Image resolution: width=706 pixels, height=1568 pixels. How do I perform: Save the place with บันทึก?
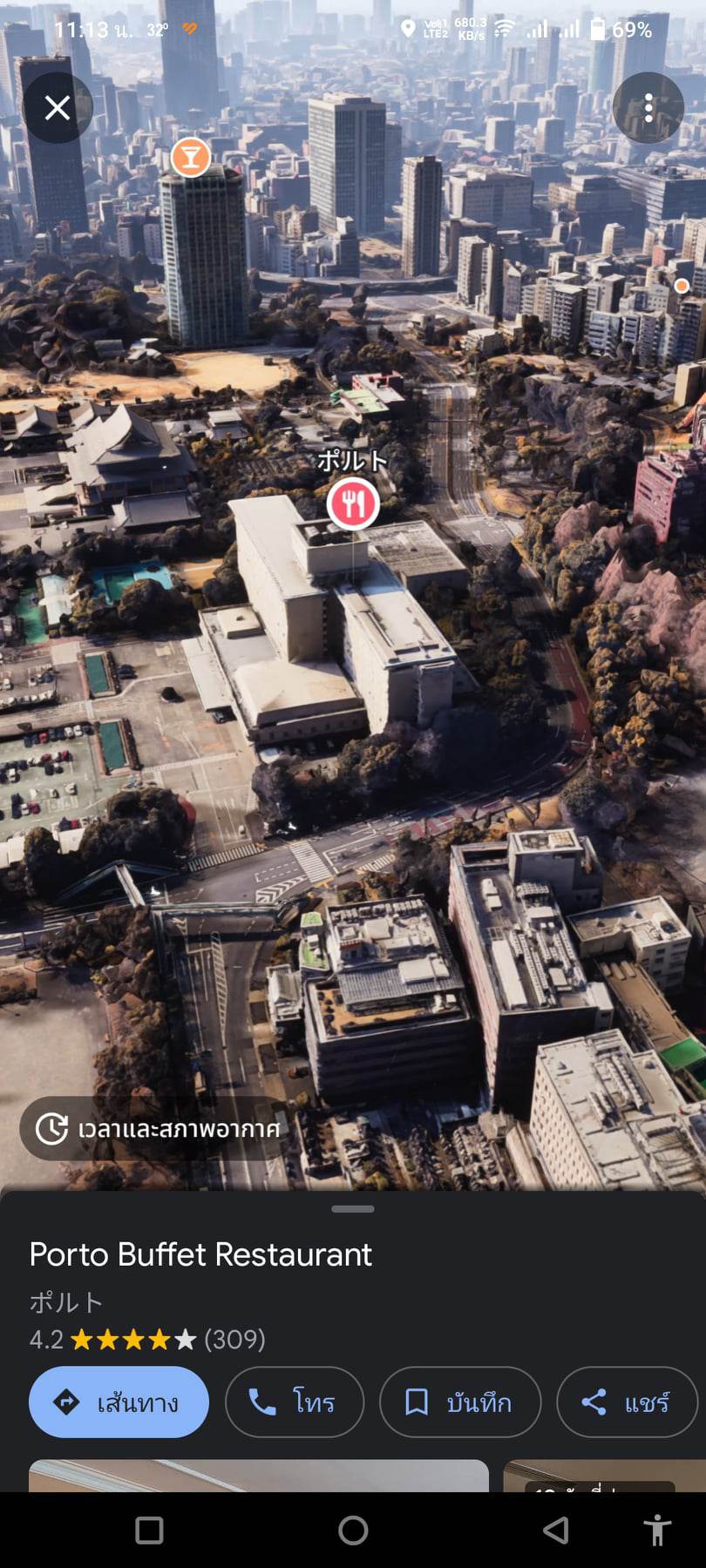459,1402
